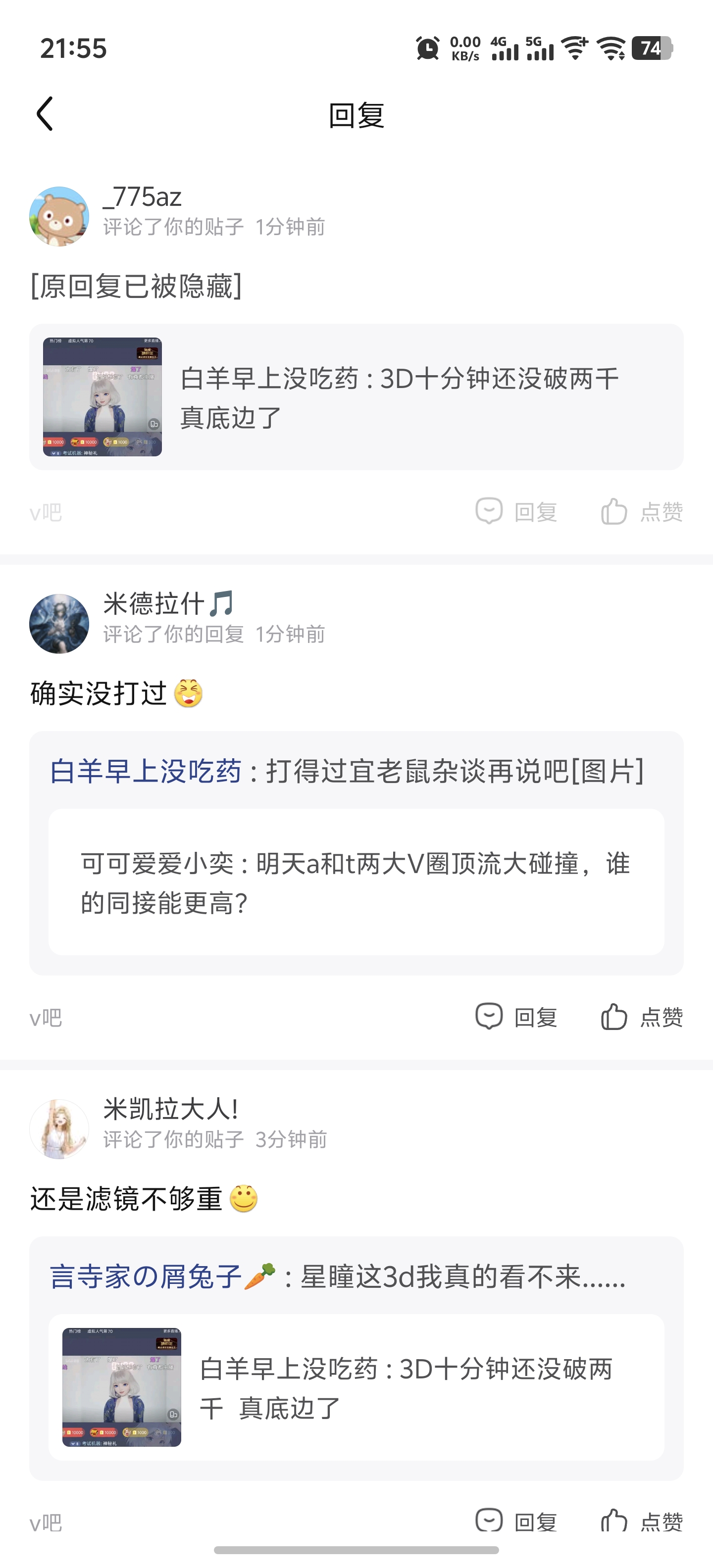Image resolution: width=713 pixels, height=1568 pixels.
Task: Open the v吧 forum under 米德拉什's comment
Action: 46,1017
